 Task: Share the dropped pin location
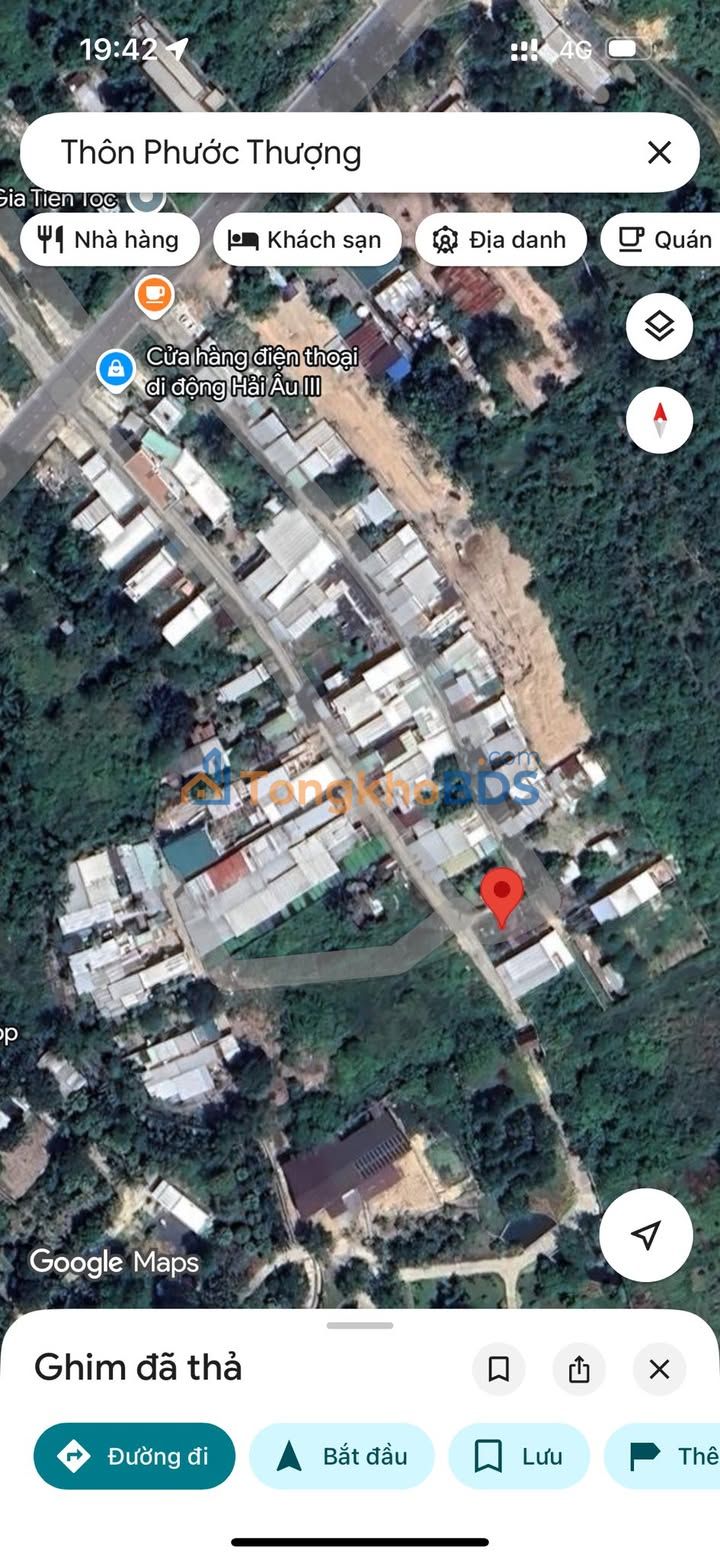coord(579,1369)
